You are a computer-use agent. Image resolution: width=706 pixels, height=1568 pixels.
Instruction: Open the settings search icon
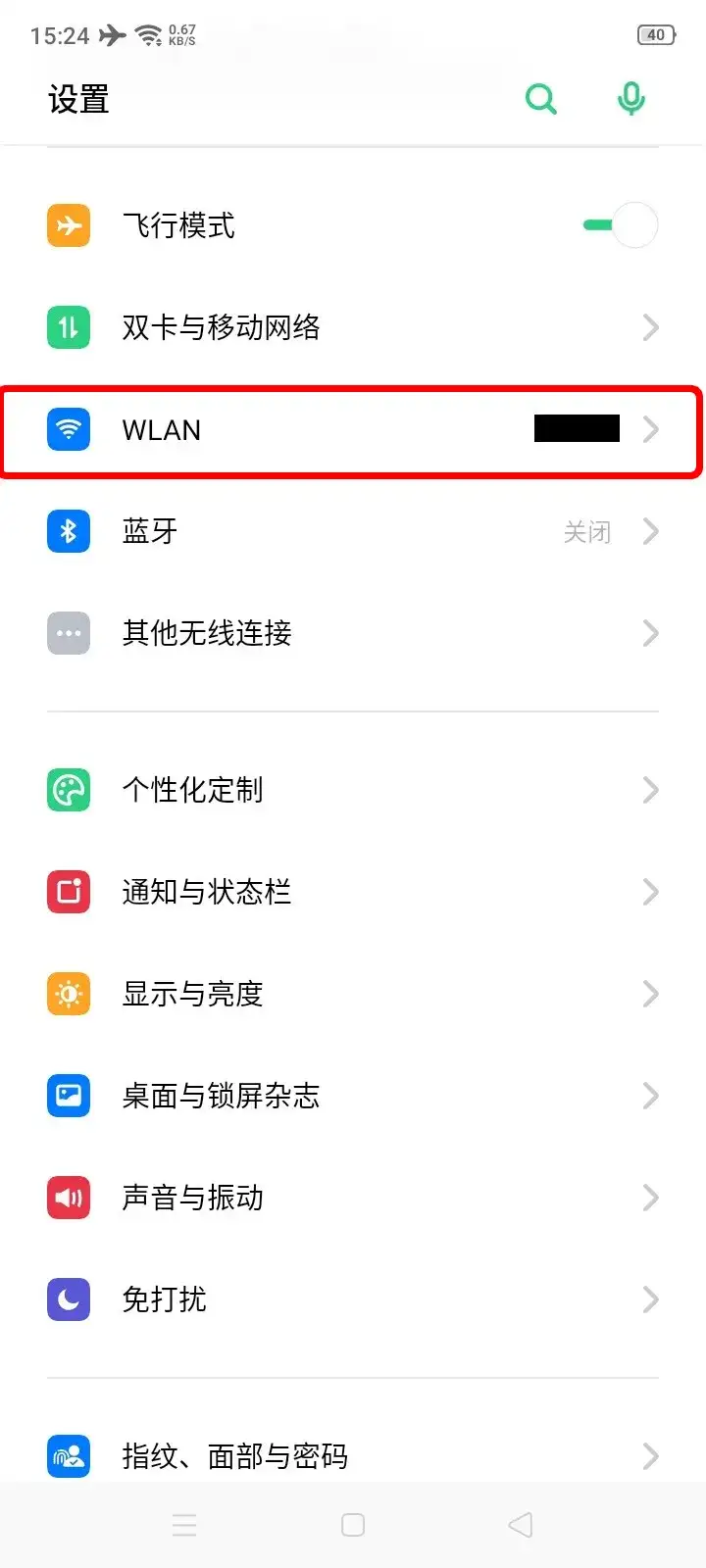(540, 99)
